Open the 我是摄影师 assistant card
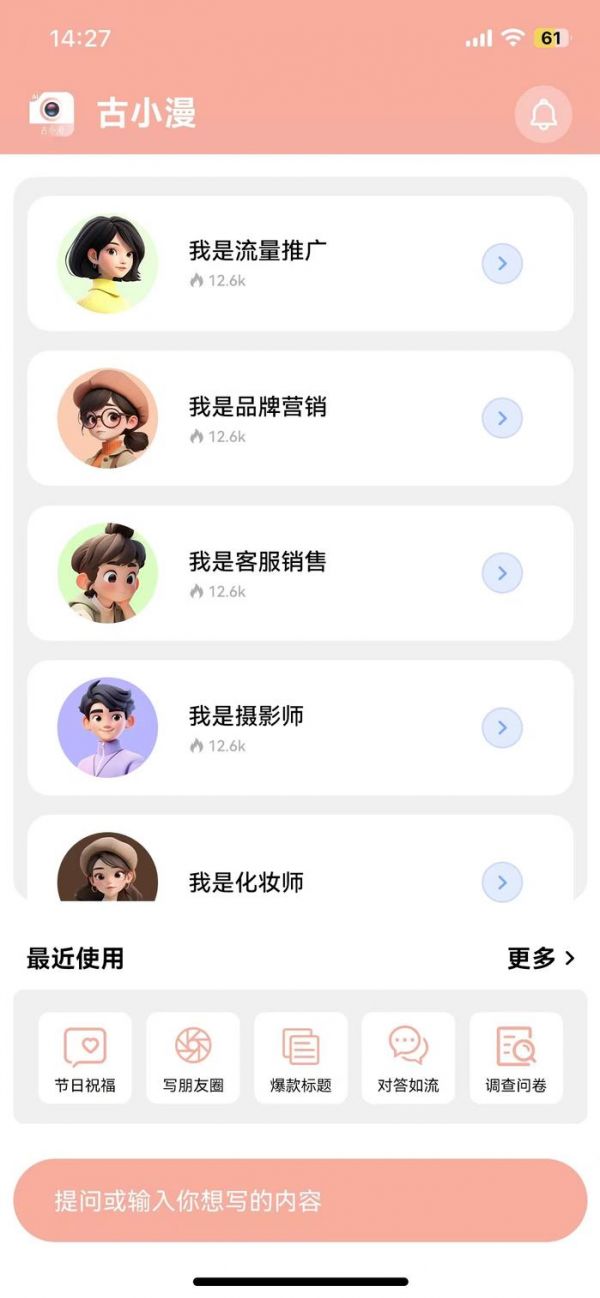The width and height of the screenshot is (600, 1298). point(300,728)
